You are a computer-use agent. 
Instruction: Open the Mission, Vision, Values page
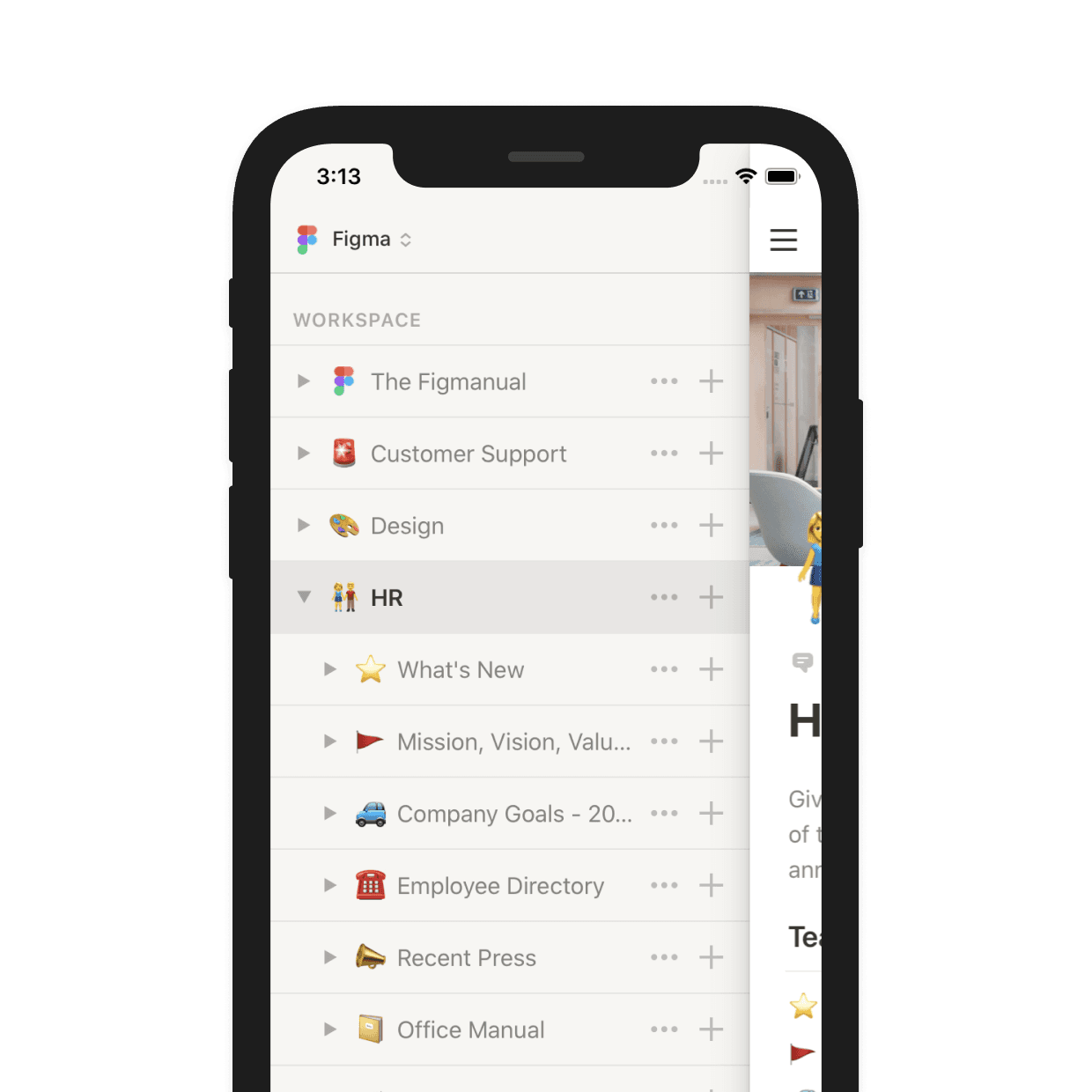click(513, 742)
